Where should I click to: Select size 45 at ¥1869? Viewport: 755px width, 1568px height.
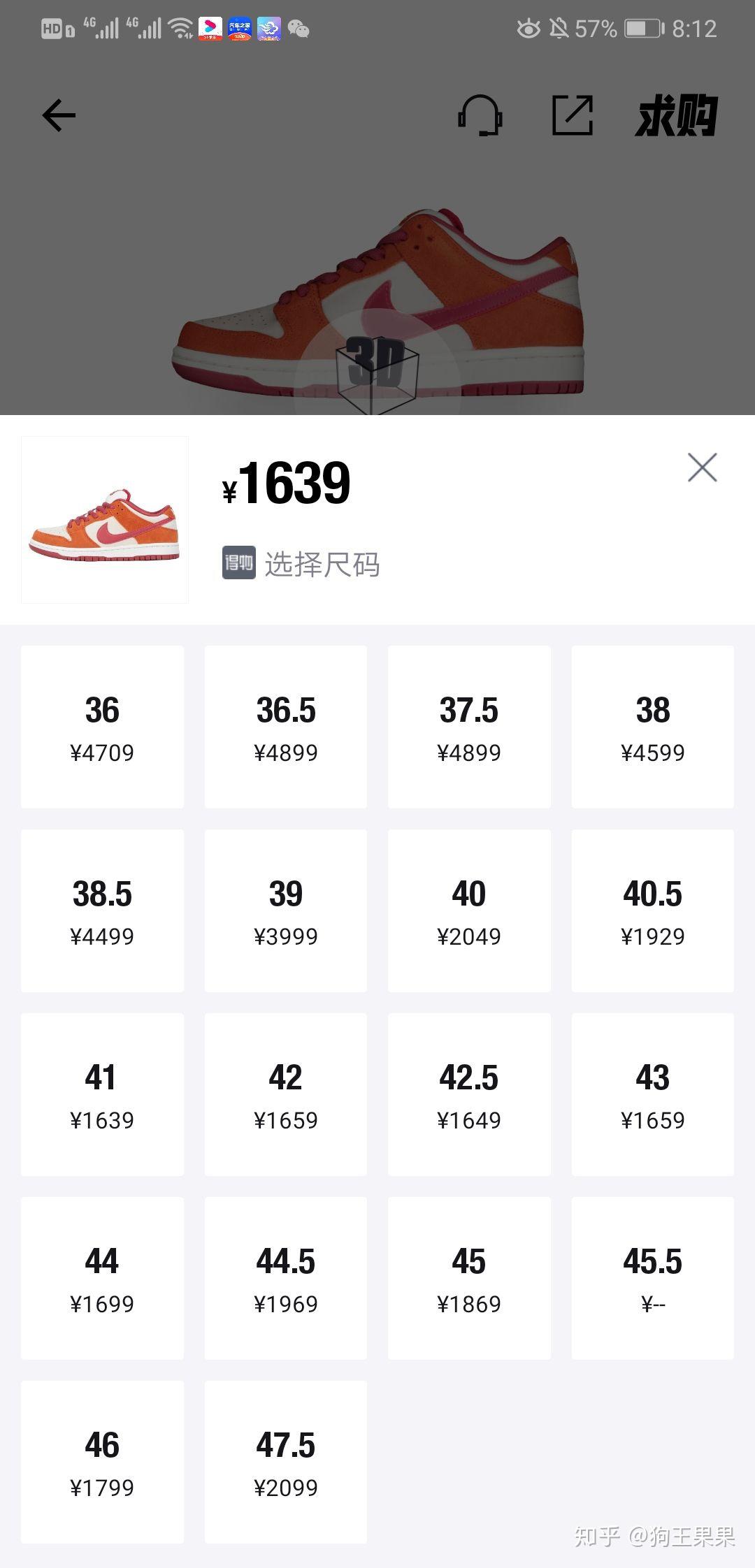coord(469,1278)
